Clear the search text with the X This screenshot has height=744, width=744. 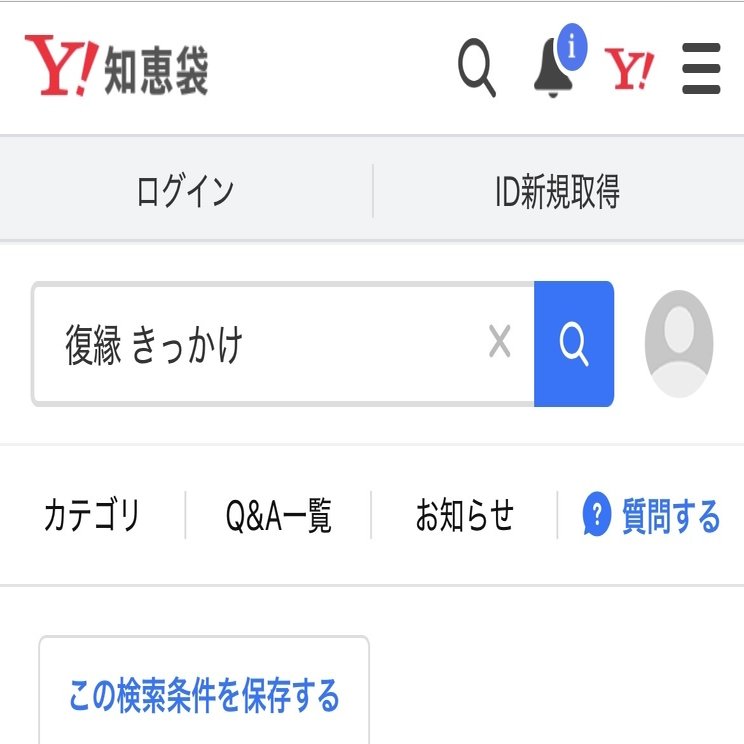(499, 344)
